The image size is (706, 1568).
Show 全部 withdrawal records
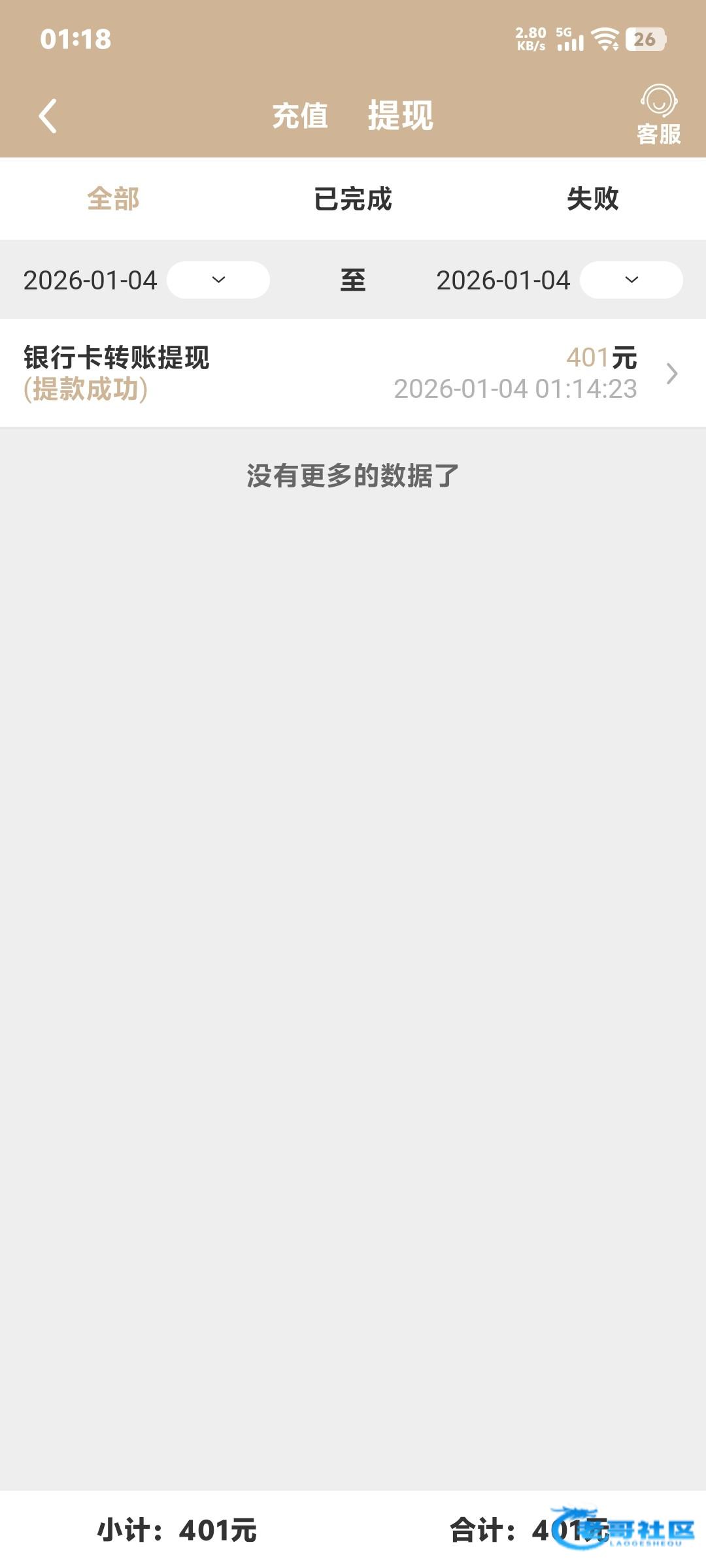pos(113,199)
